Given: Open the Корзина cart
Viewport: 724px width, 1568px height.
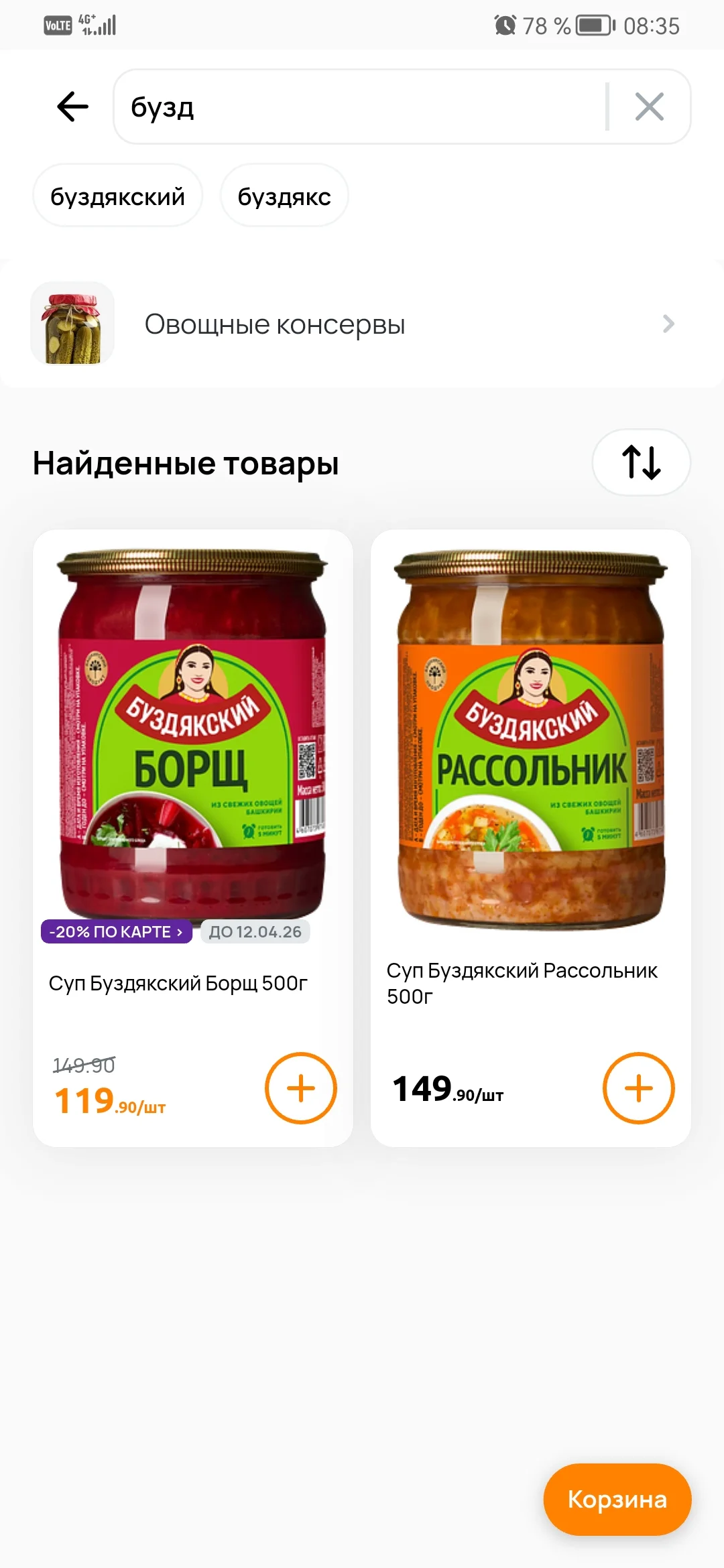Looking at the screenshot, I should 617,1499.
